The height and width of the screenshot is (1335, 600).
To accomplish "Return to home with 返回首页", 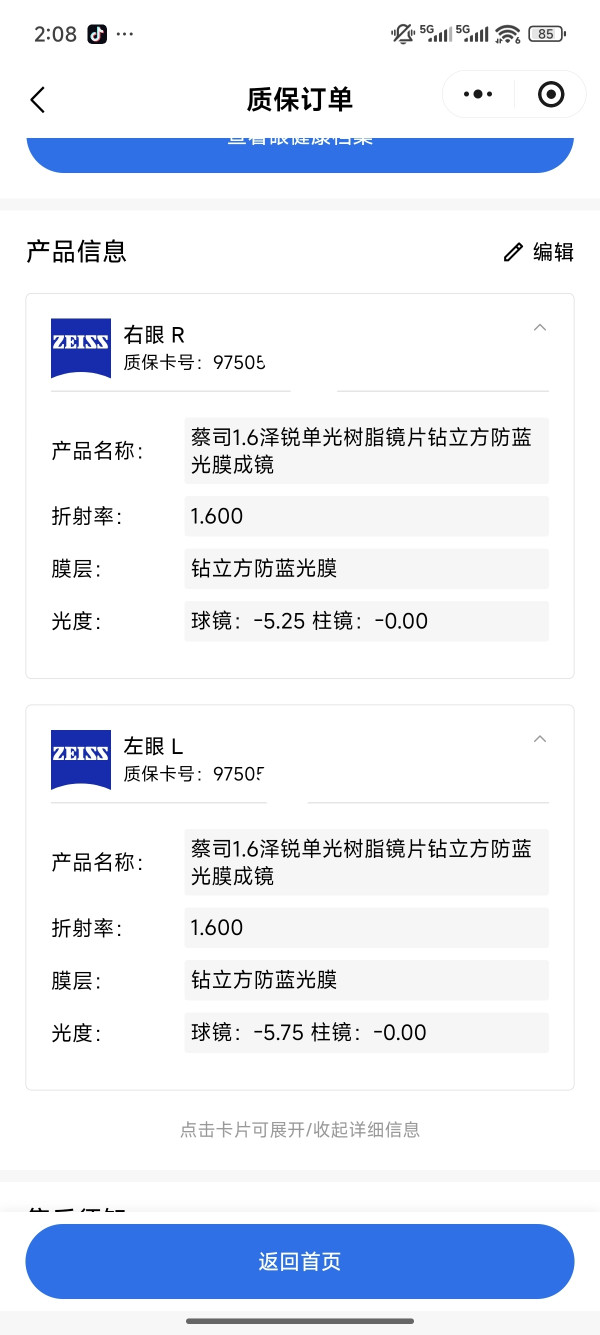I will [300, 1261].
